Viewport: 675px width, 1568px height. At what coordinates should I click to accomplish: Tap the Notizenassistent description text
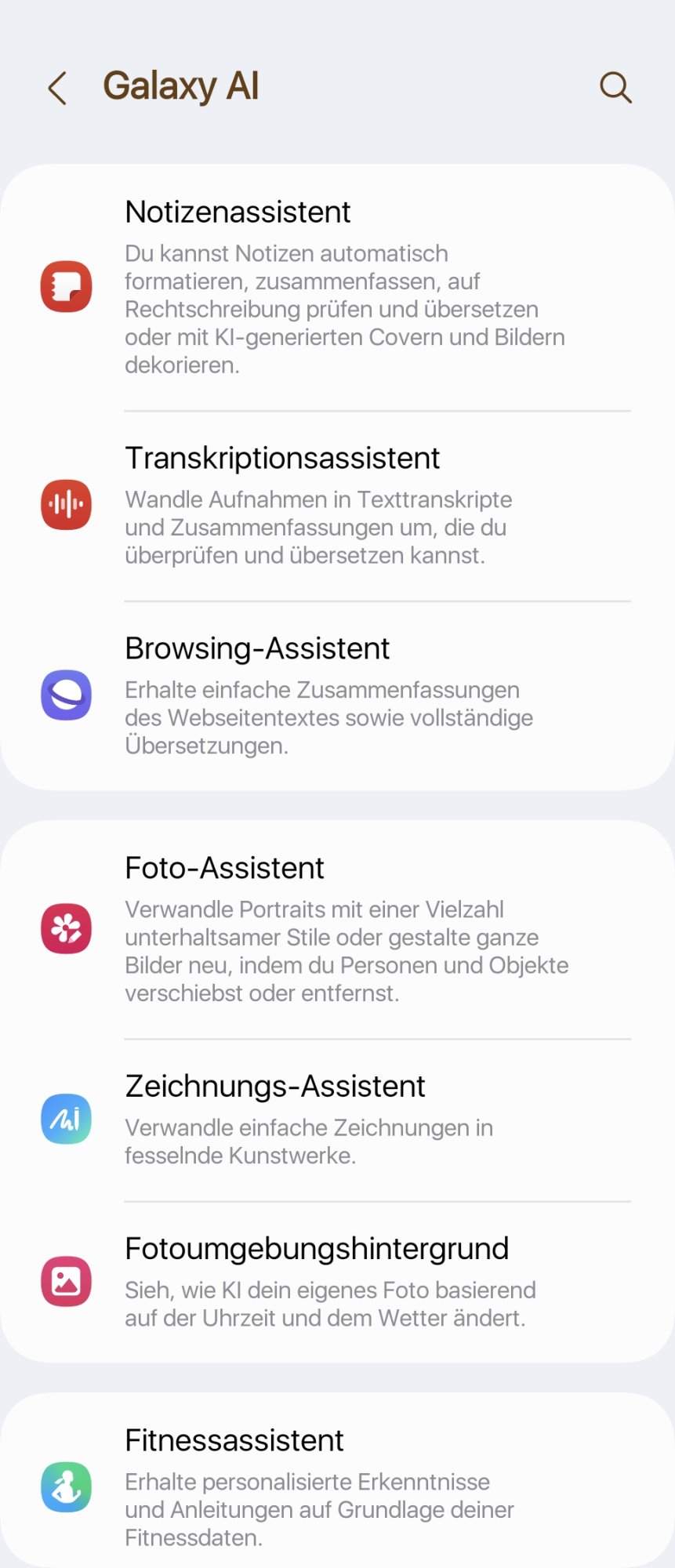[x=345, y=309]
